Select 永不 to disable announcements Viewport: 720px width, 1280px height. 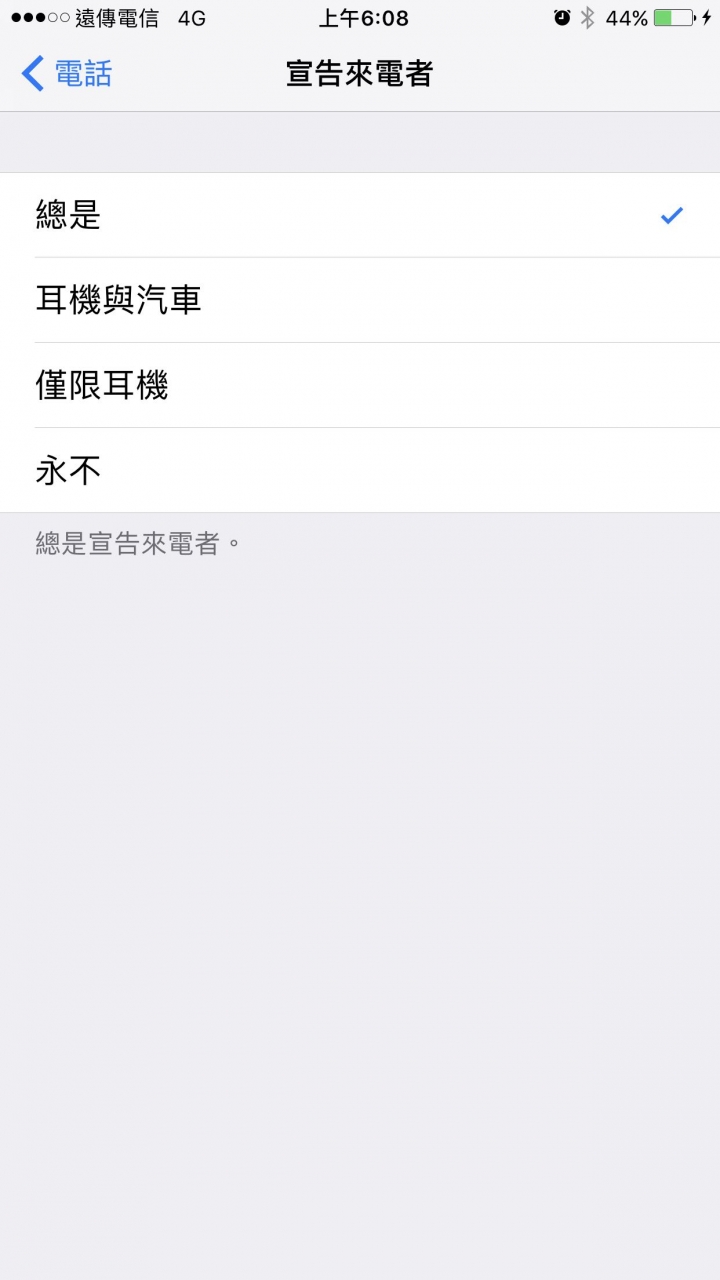tap(360, 470)
